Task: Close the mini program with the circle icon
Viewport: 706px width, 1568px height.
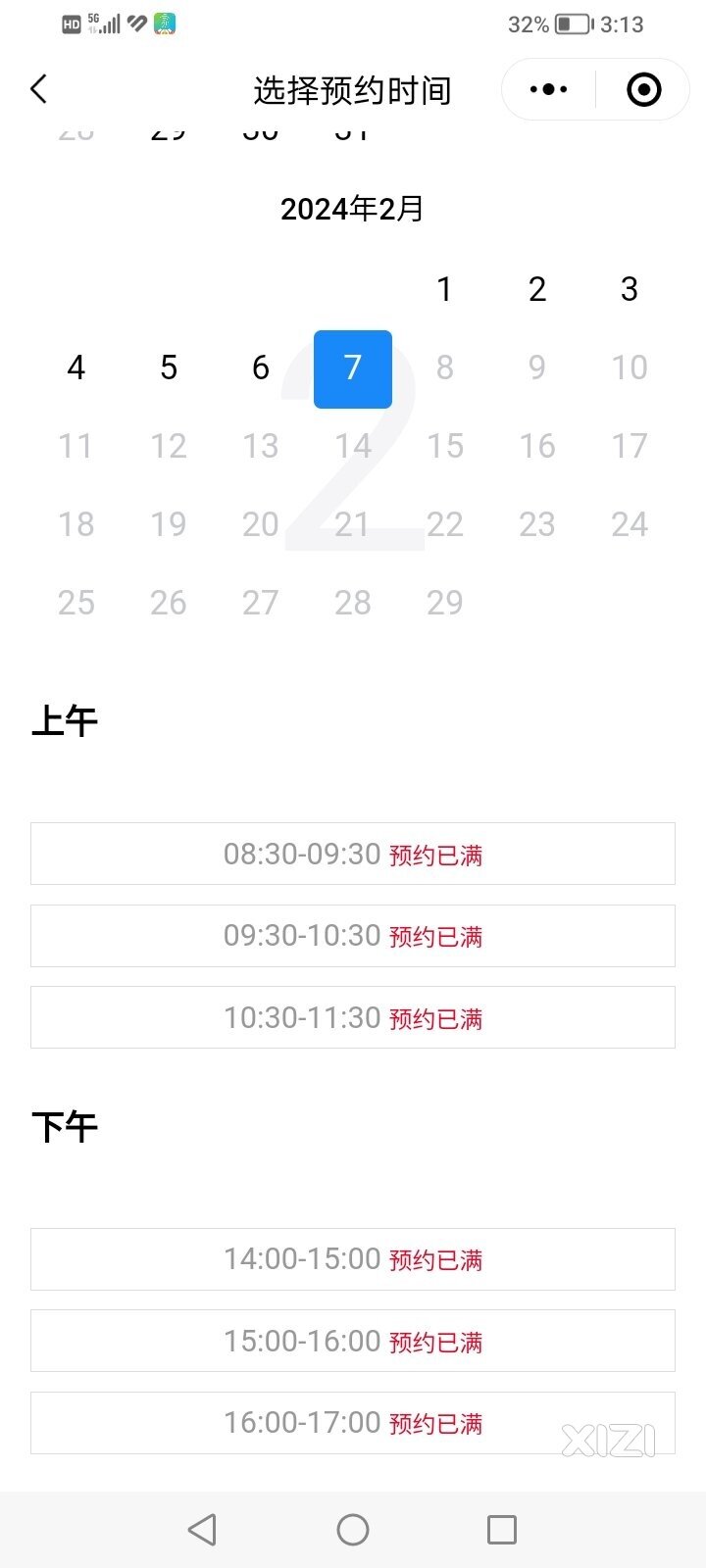Action: (x=643, y=89)
